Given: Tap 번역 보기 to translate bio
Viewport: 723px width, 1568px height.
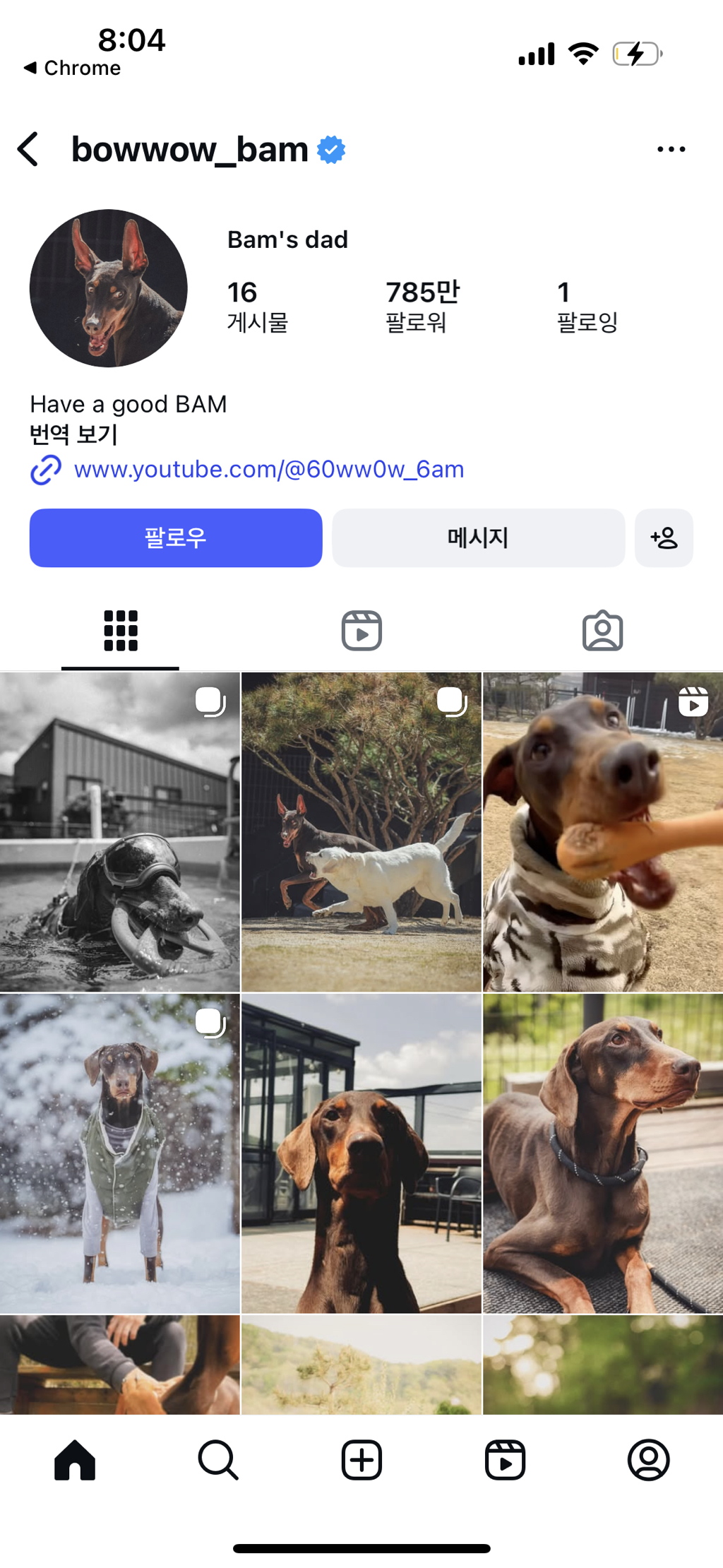Looking at the screenshot, I should pos(73,434).
